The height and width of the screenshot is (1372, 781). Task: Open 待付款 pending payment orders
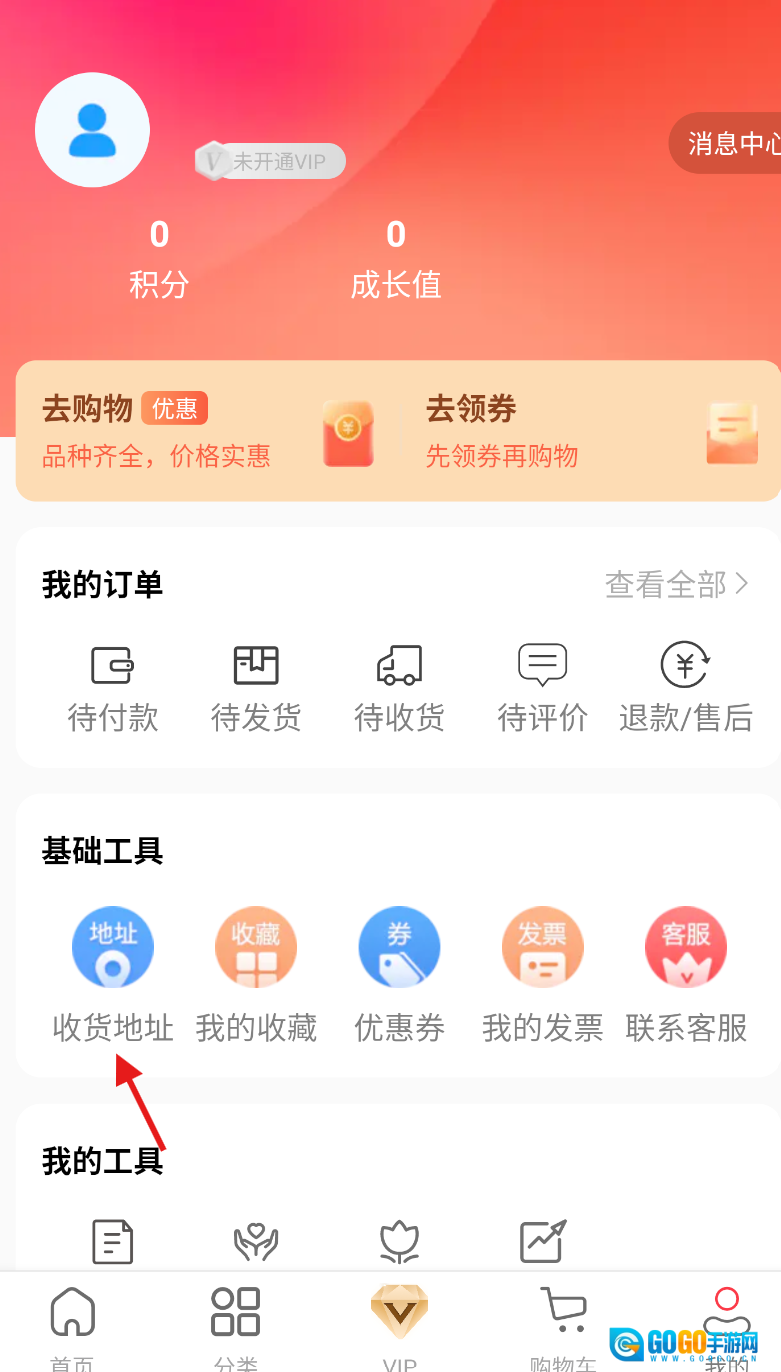pos(112,688)
